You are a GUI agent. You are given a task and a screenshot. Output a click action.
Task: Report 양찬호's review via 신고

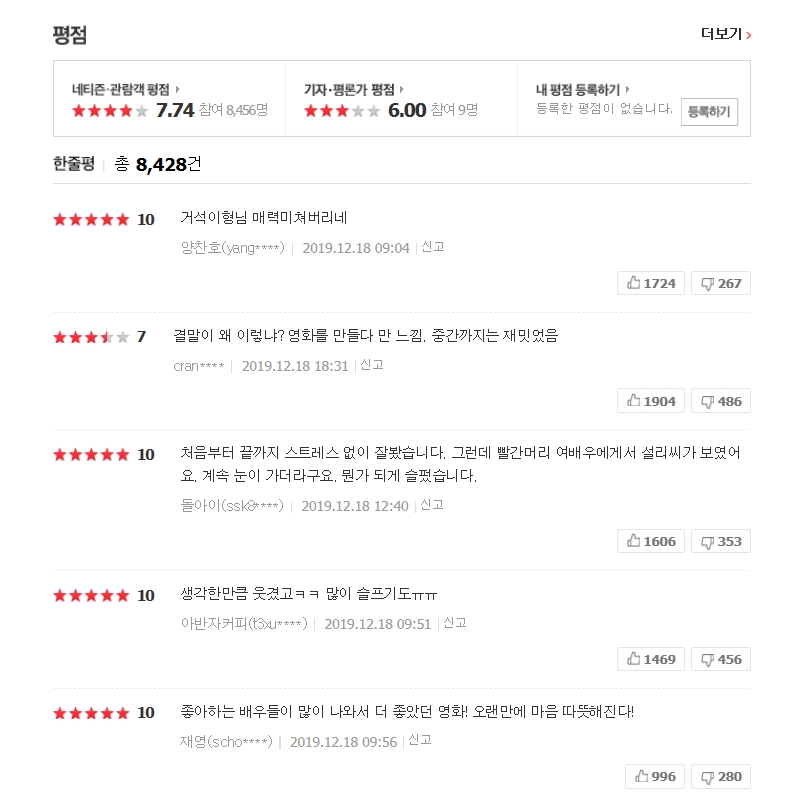click(x=433, y=247)
